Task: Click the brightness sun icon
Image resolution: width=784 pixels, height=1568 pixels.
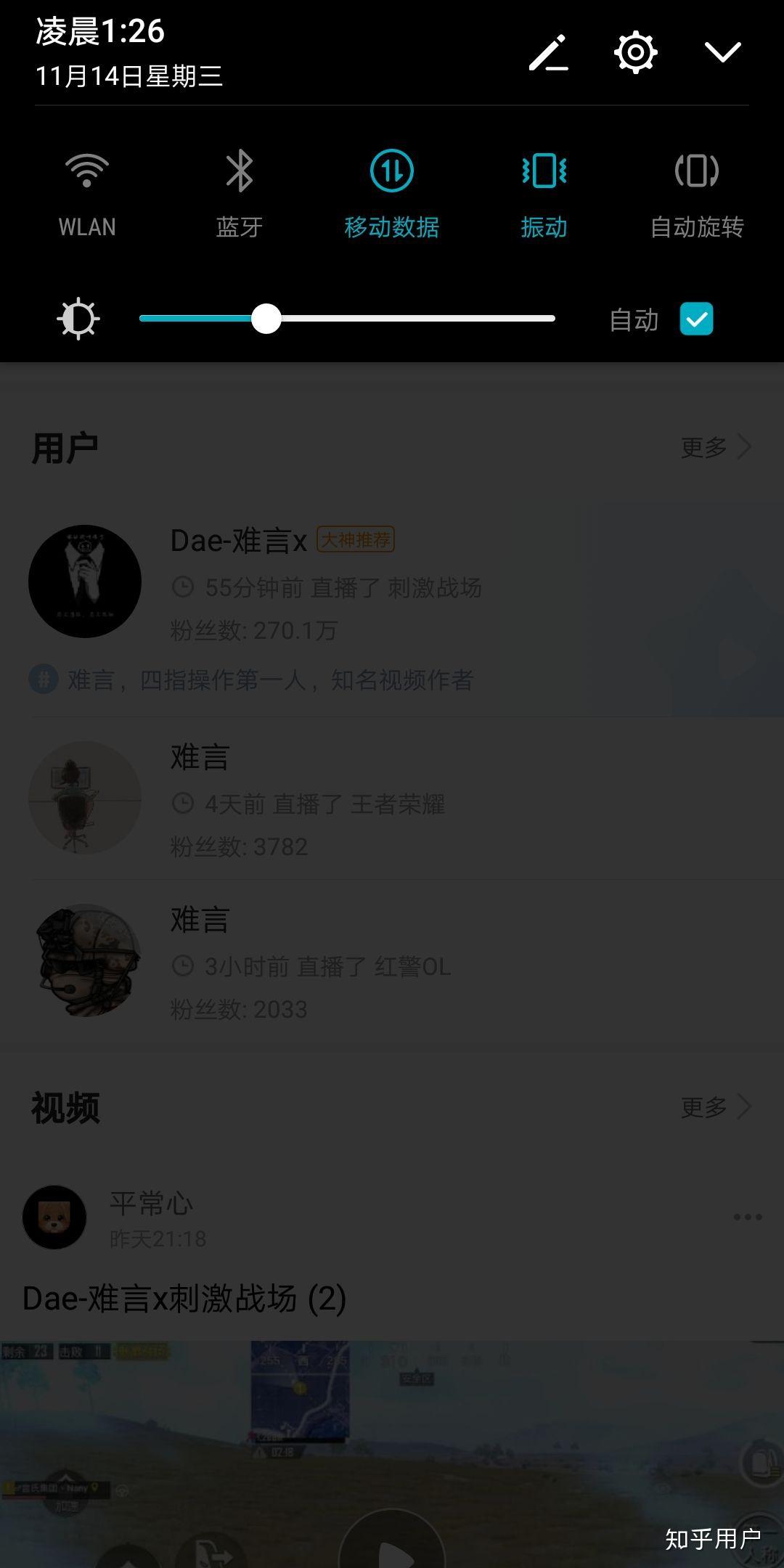Action: click(x=78, y=318)
